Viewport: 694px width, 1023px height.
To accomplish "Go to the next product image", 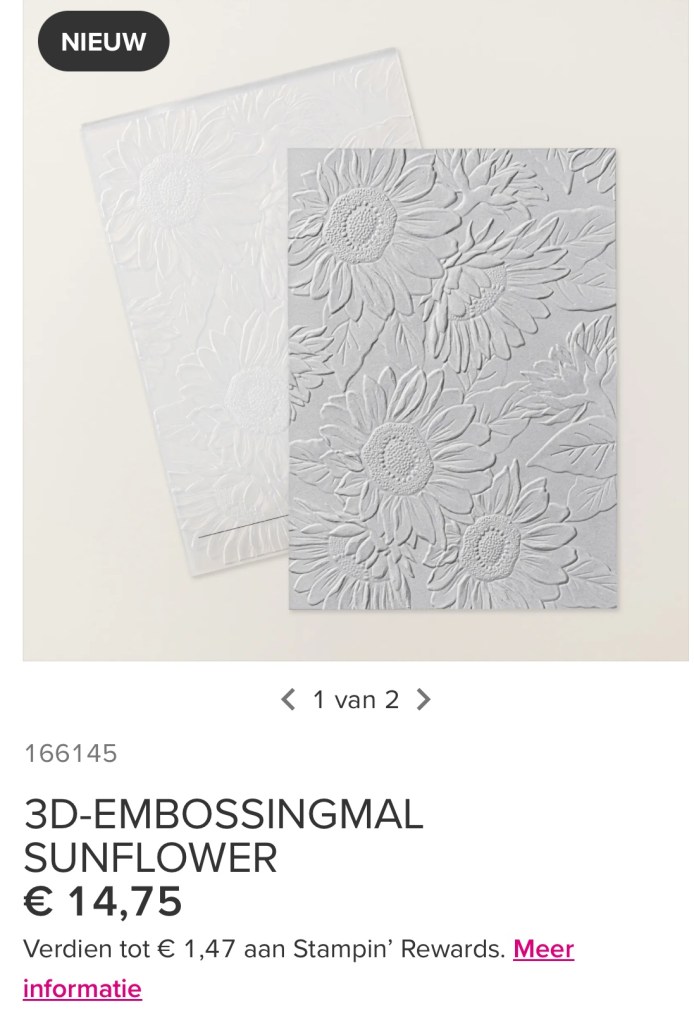I will click(x=423, y=700).
